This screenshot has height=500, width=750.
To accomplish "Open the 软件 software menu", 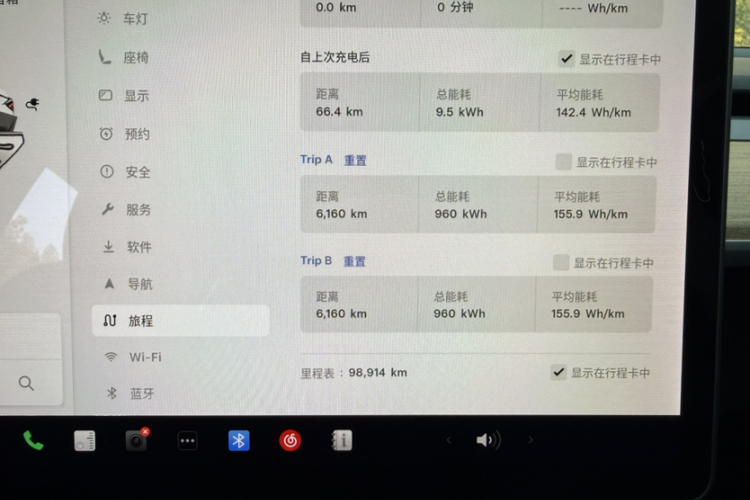I will pyautogui.click(x=138, y=247).
